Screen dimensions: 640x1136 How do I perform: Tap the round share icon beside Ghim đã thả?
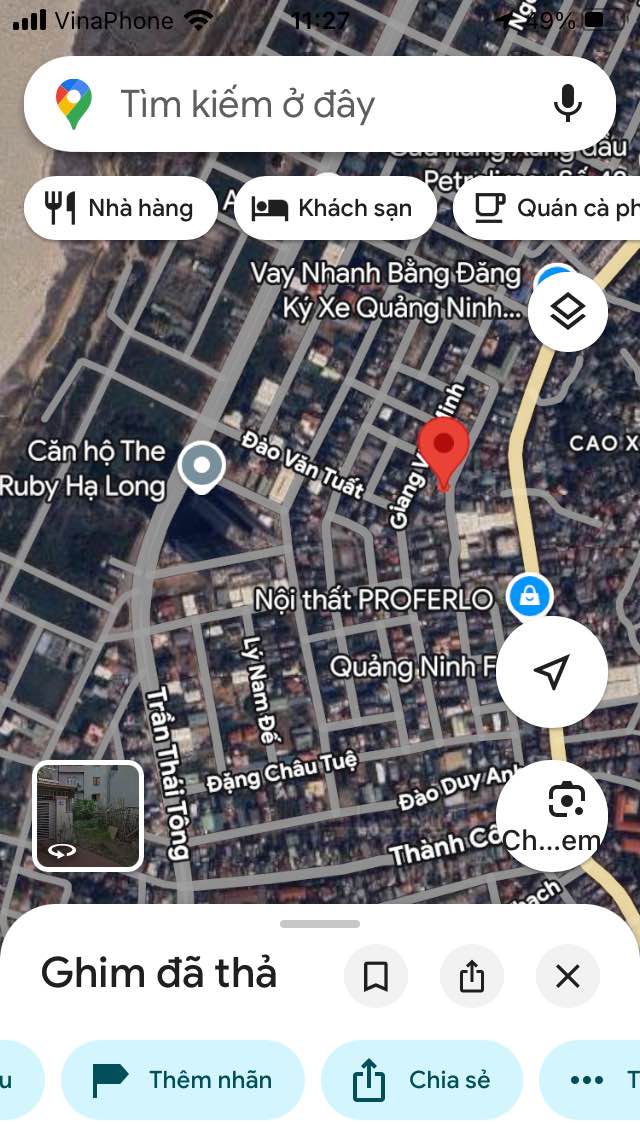(x=471, y=976)
